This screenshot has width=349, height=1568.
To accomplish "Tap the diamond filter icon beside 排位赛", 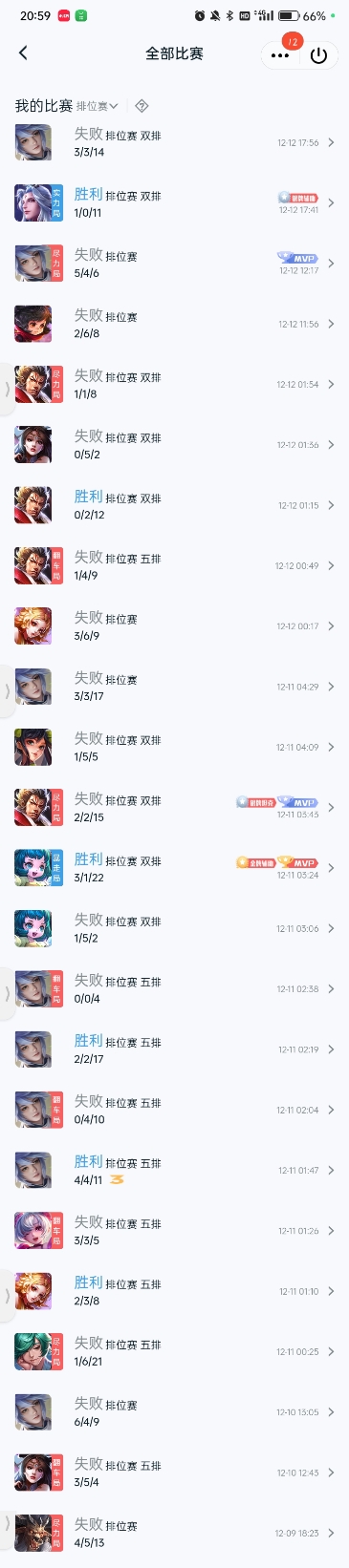I will point(142,106).
